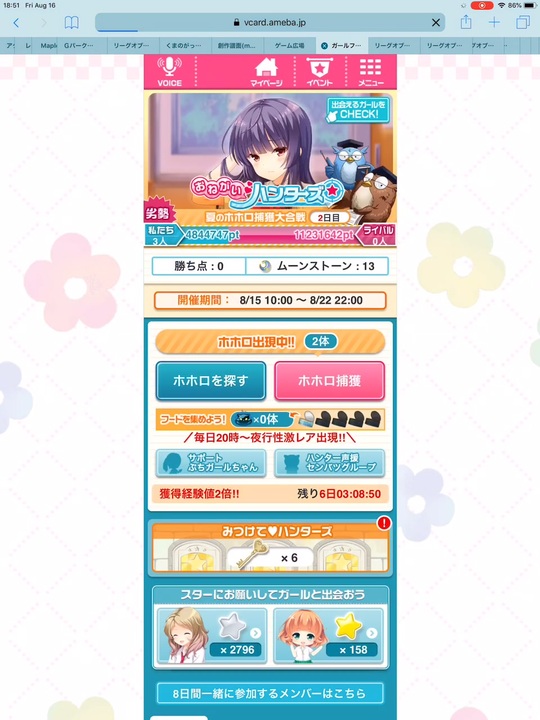Open サポートぷちガールちゃん
The image size is (540, 720).
pos(211,463)
